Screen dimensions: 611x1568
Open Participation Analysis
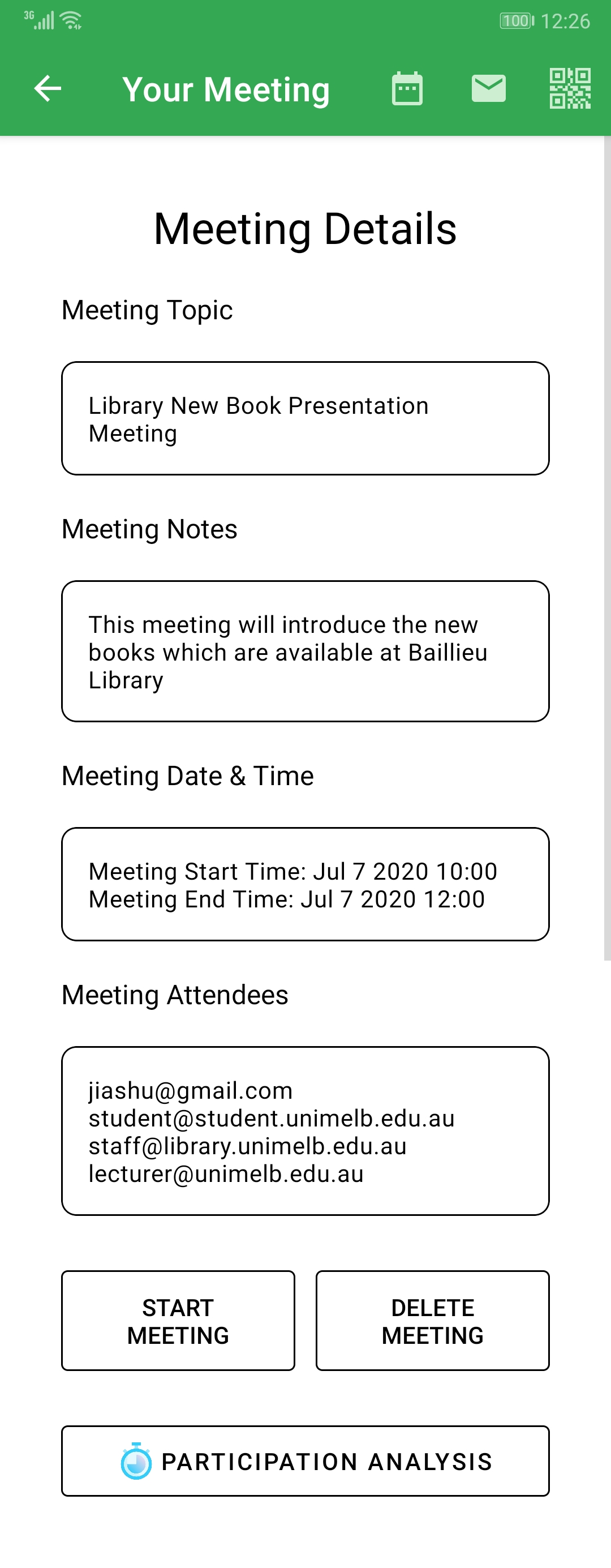pyautogui.click(x=305, y=1461)
